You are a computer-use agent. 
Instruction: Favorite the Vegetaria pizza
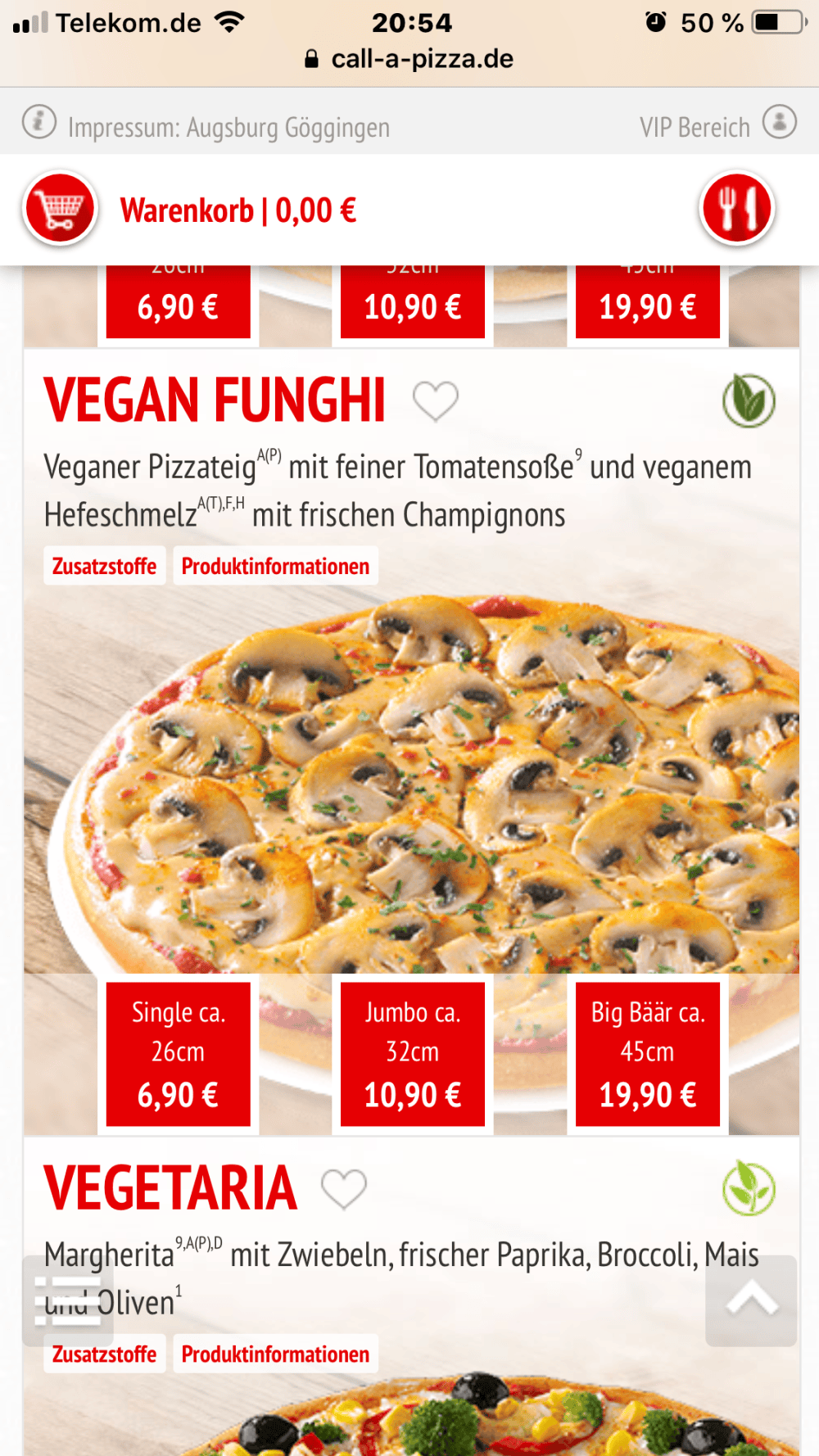(343, 1188)
